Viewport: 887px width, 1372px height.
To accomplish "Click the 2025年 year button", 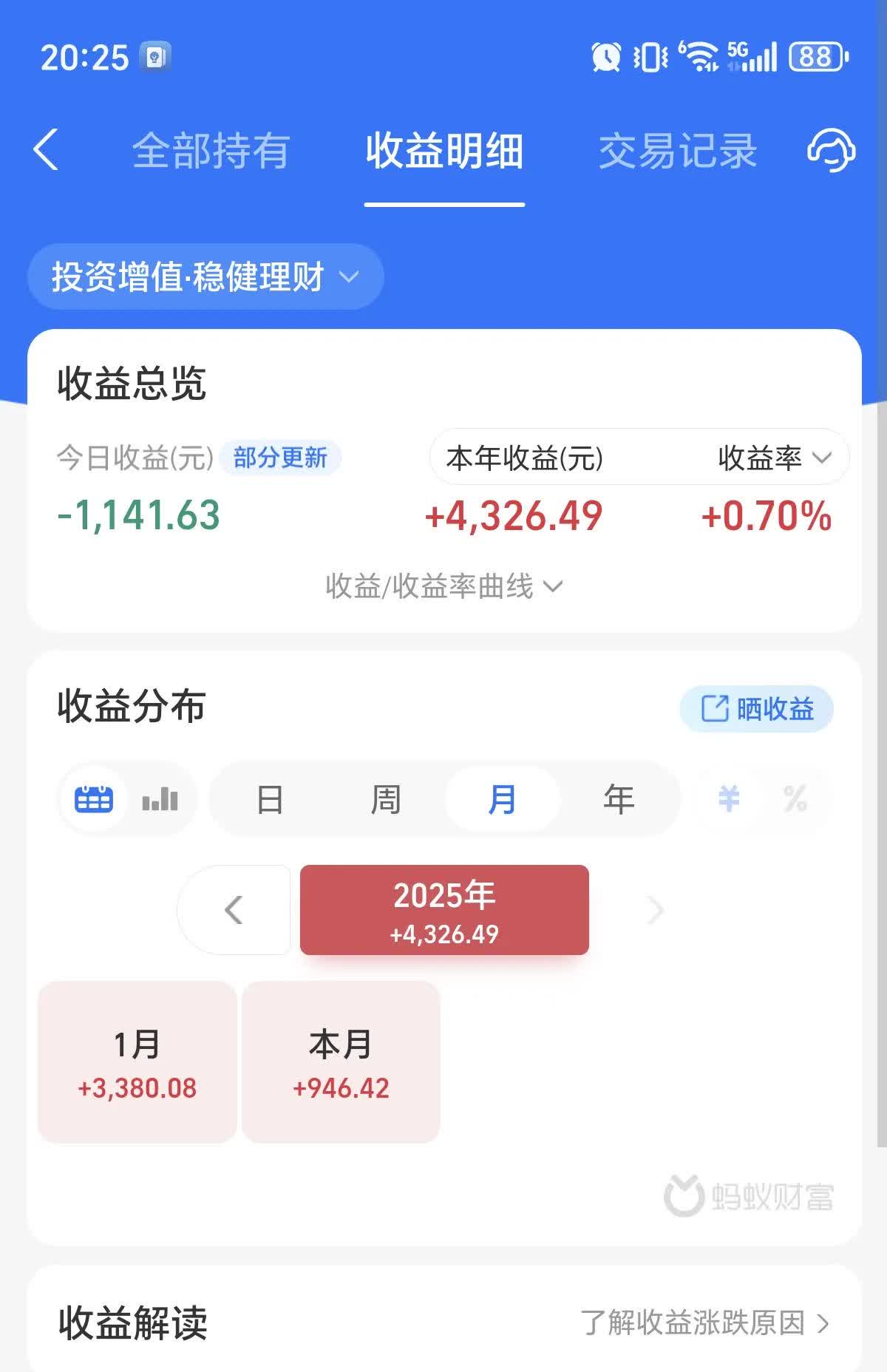I will point(443,910).
